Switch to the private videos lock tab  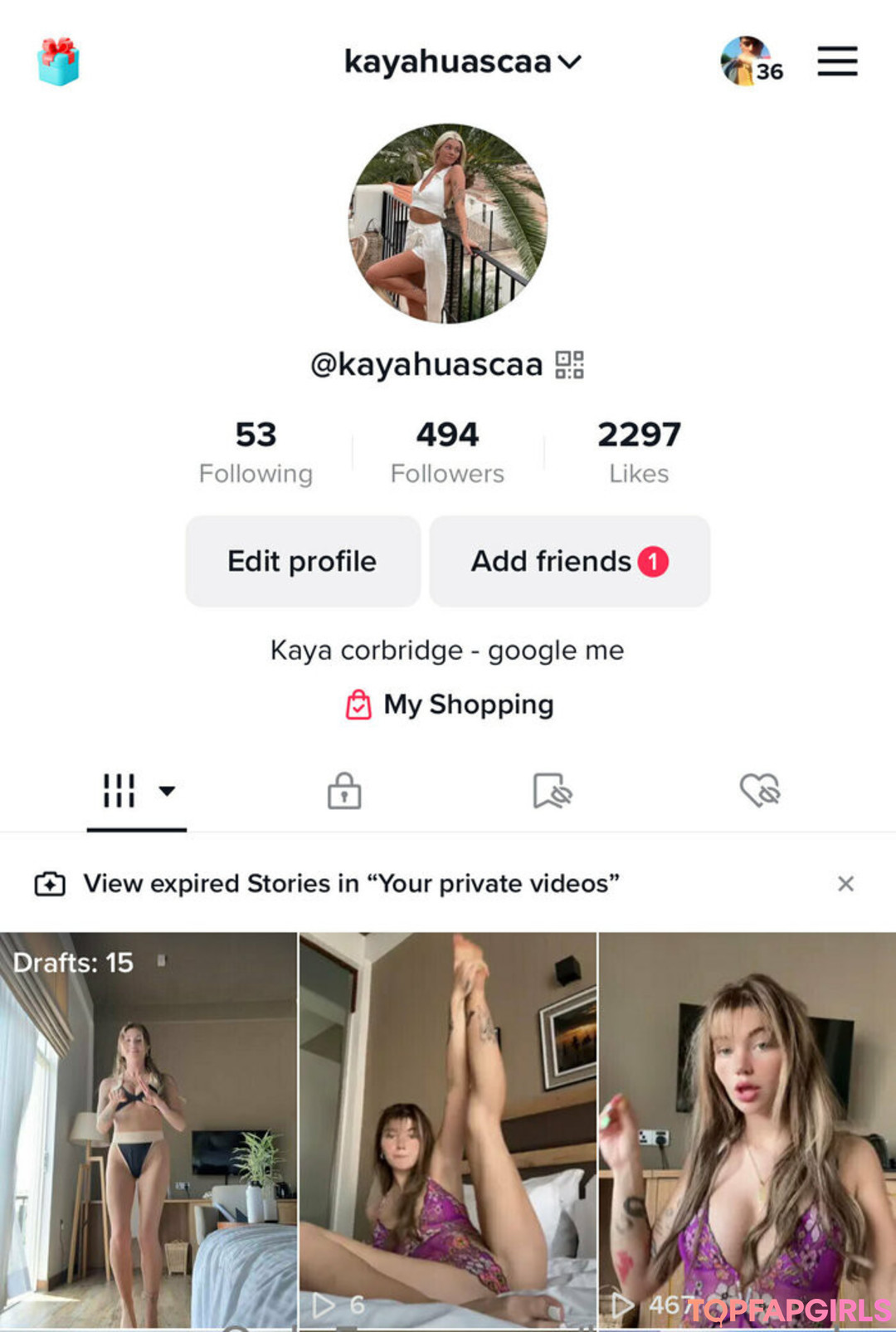[344, 791]
